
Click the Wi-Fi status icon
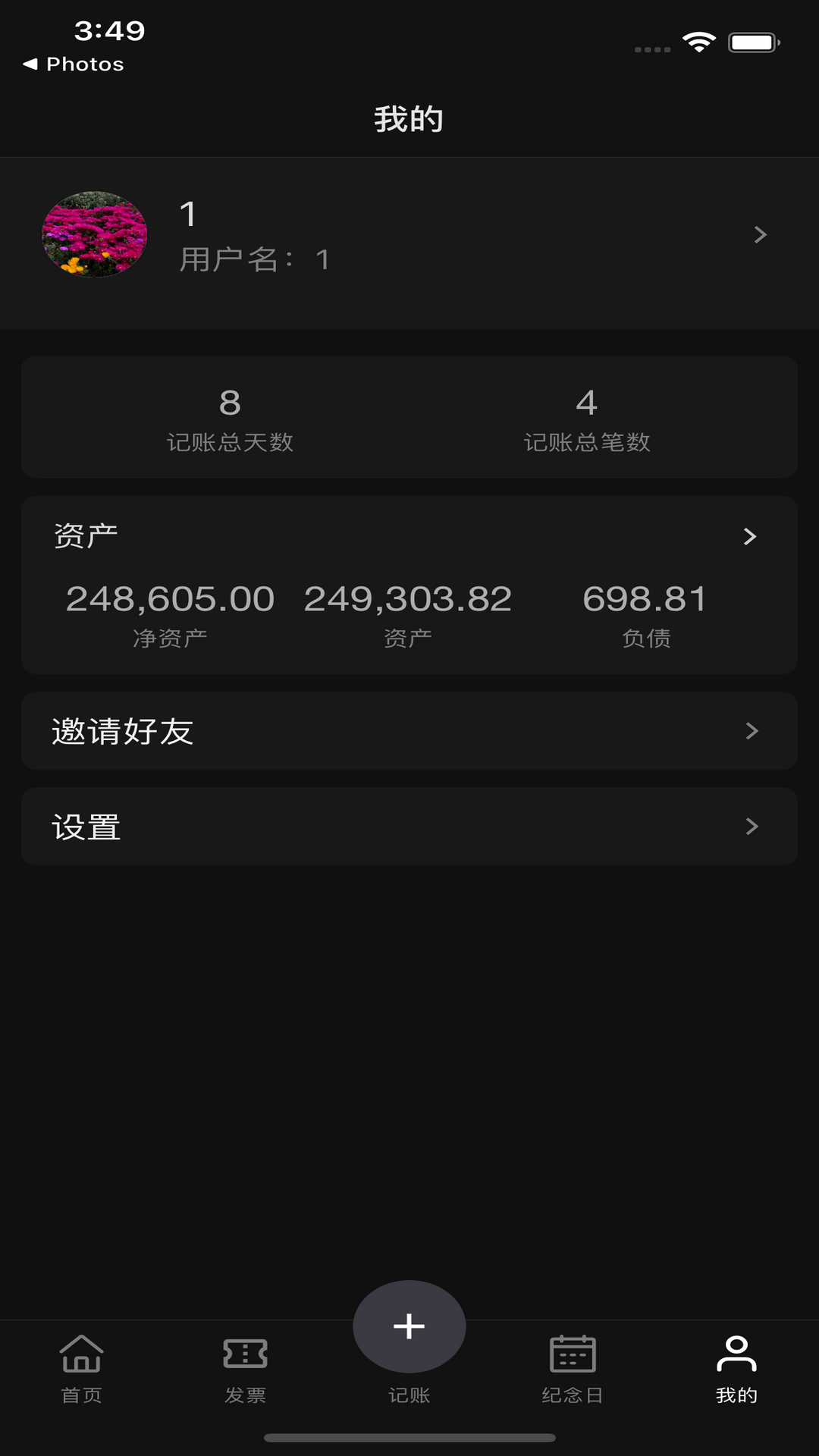click(698, 43)
